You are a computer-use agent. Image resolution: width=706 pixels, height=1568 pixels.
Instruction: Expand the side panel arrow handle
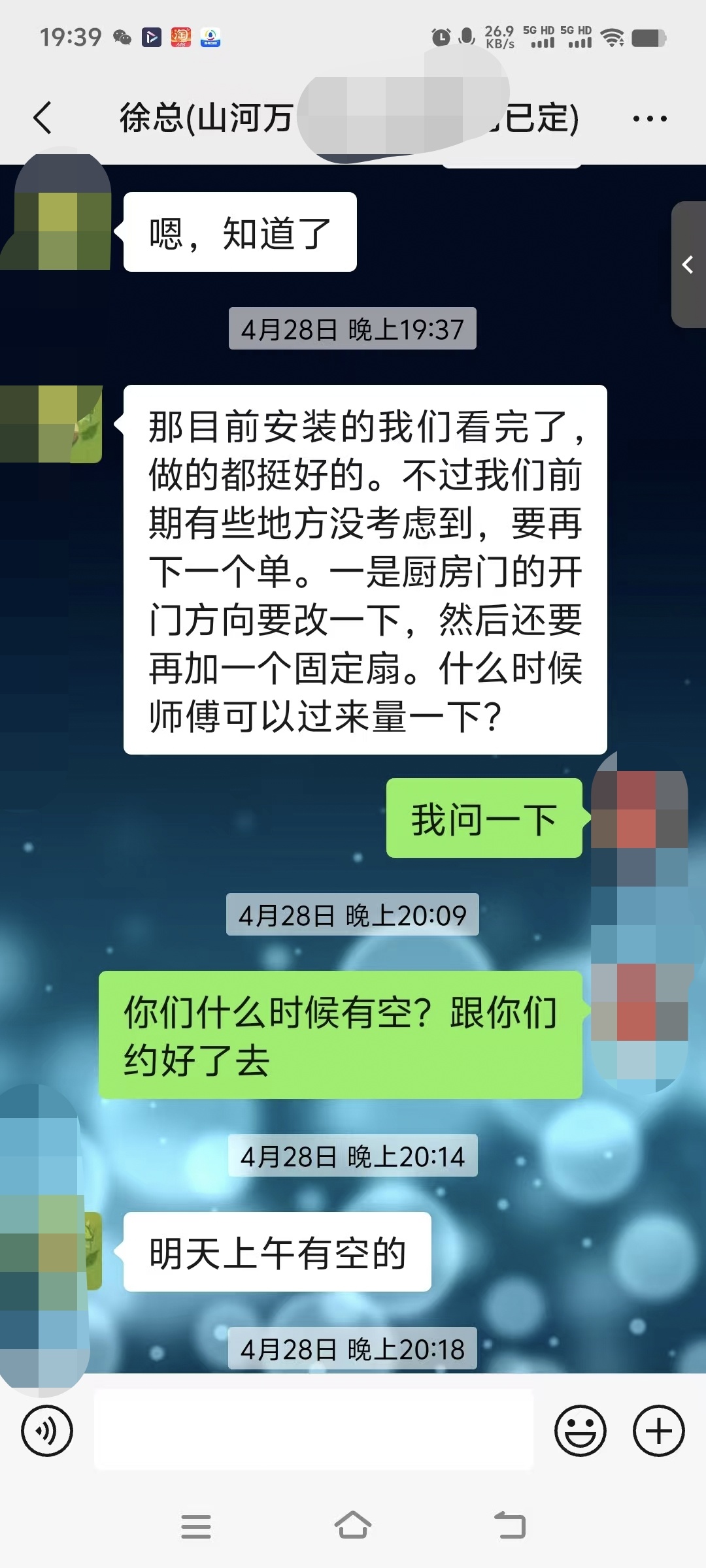click(x=688, y=265)
